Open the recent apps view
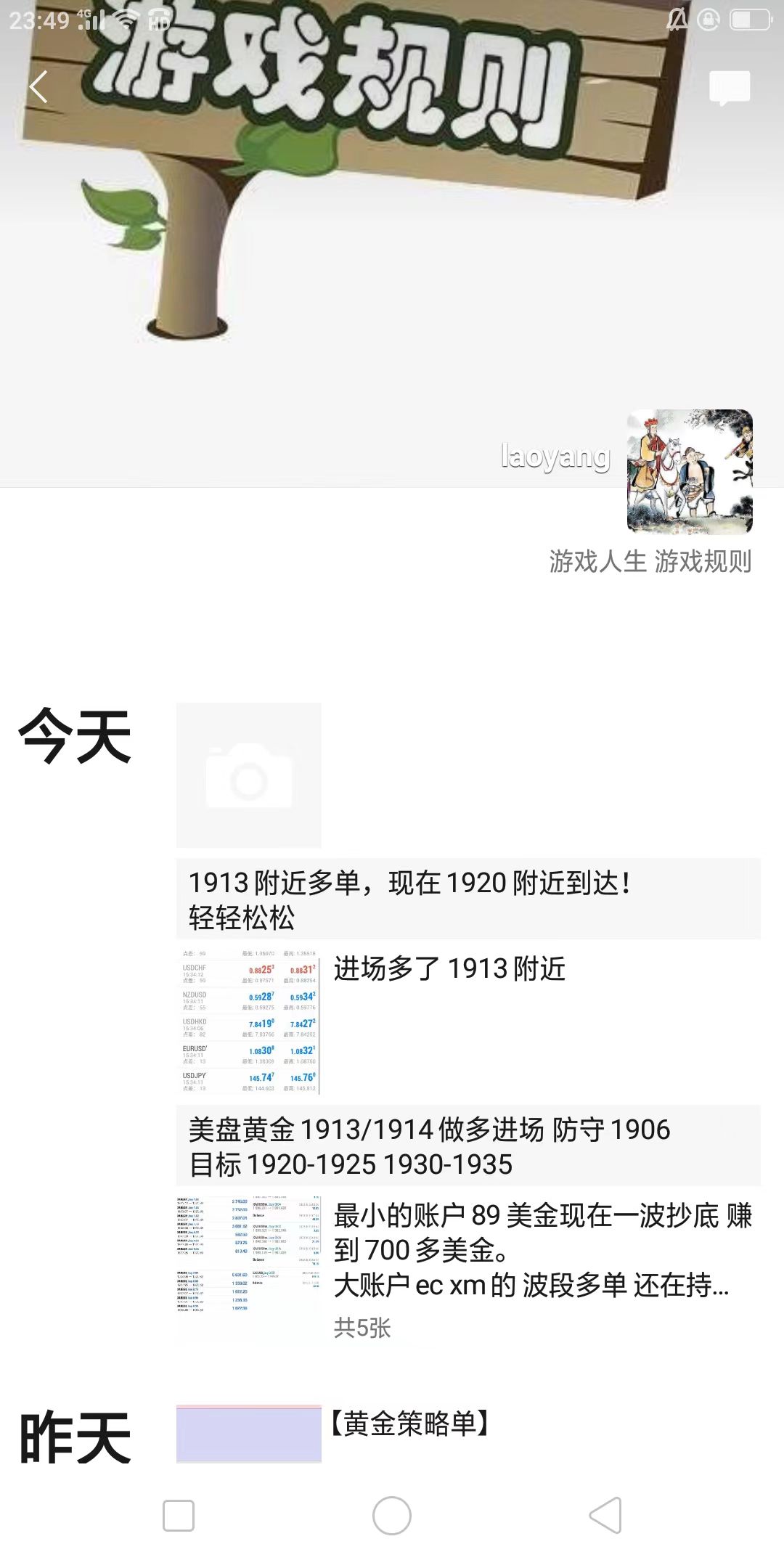This screenshot has height=1568, width=784. [x=179, y=1516]
